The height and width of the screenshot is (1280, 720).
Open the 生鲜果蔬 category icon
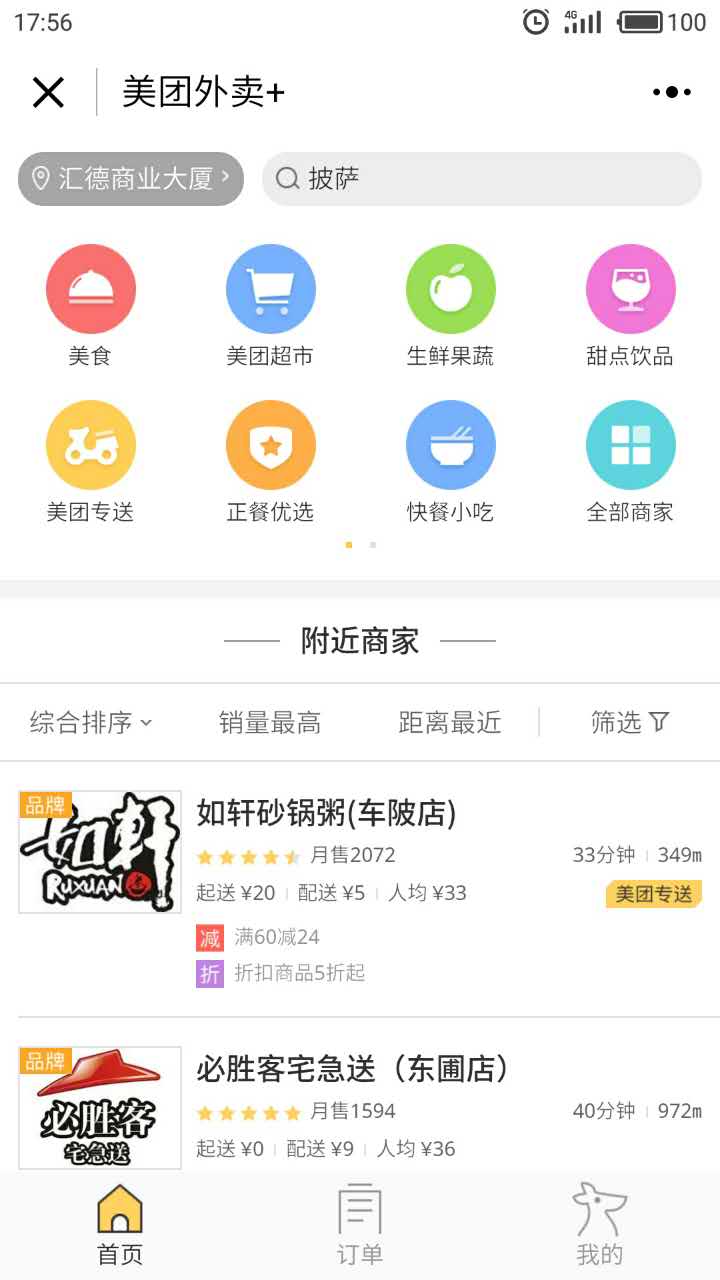click(451, 287)
